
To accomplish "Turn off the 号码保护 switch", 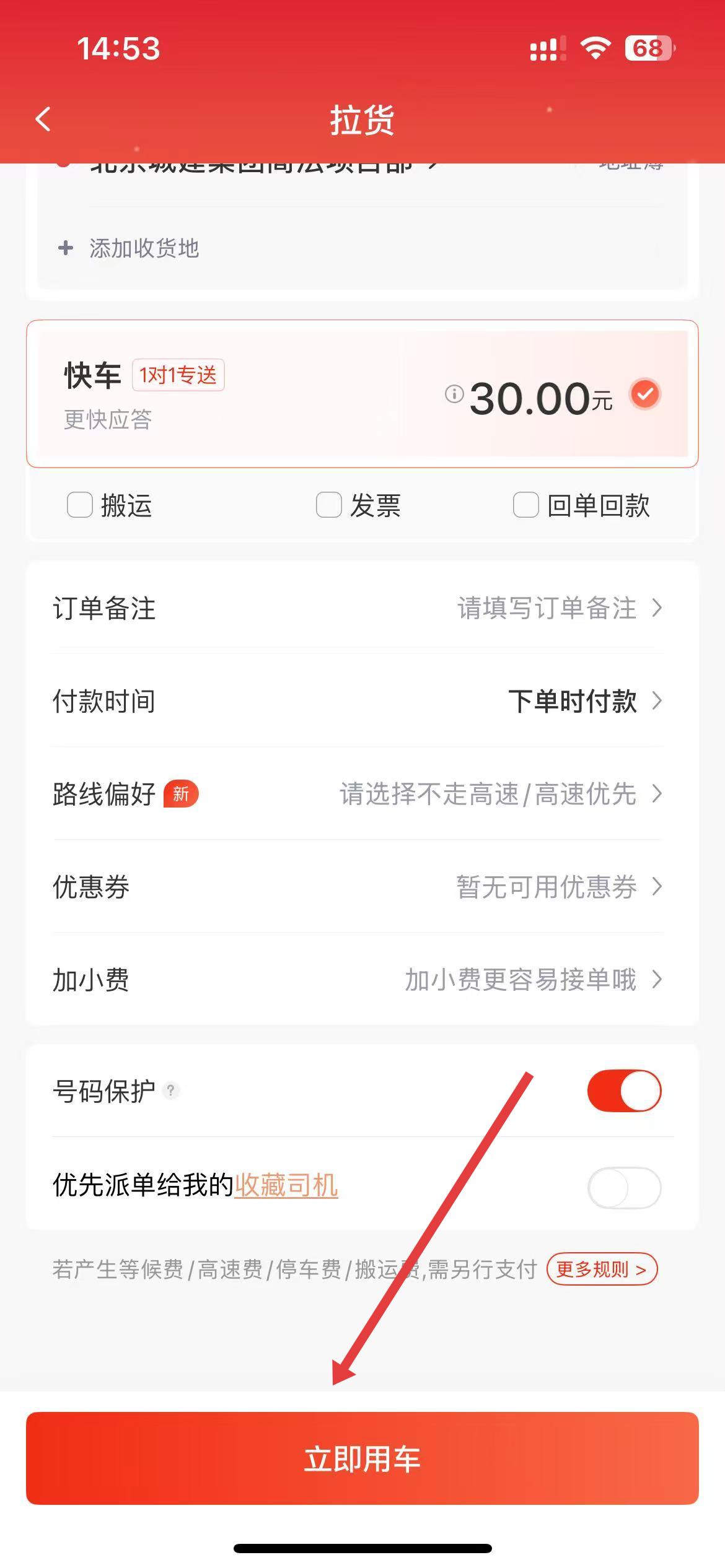I will tap(624, 1091).
